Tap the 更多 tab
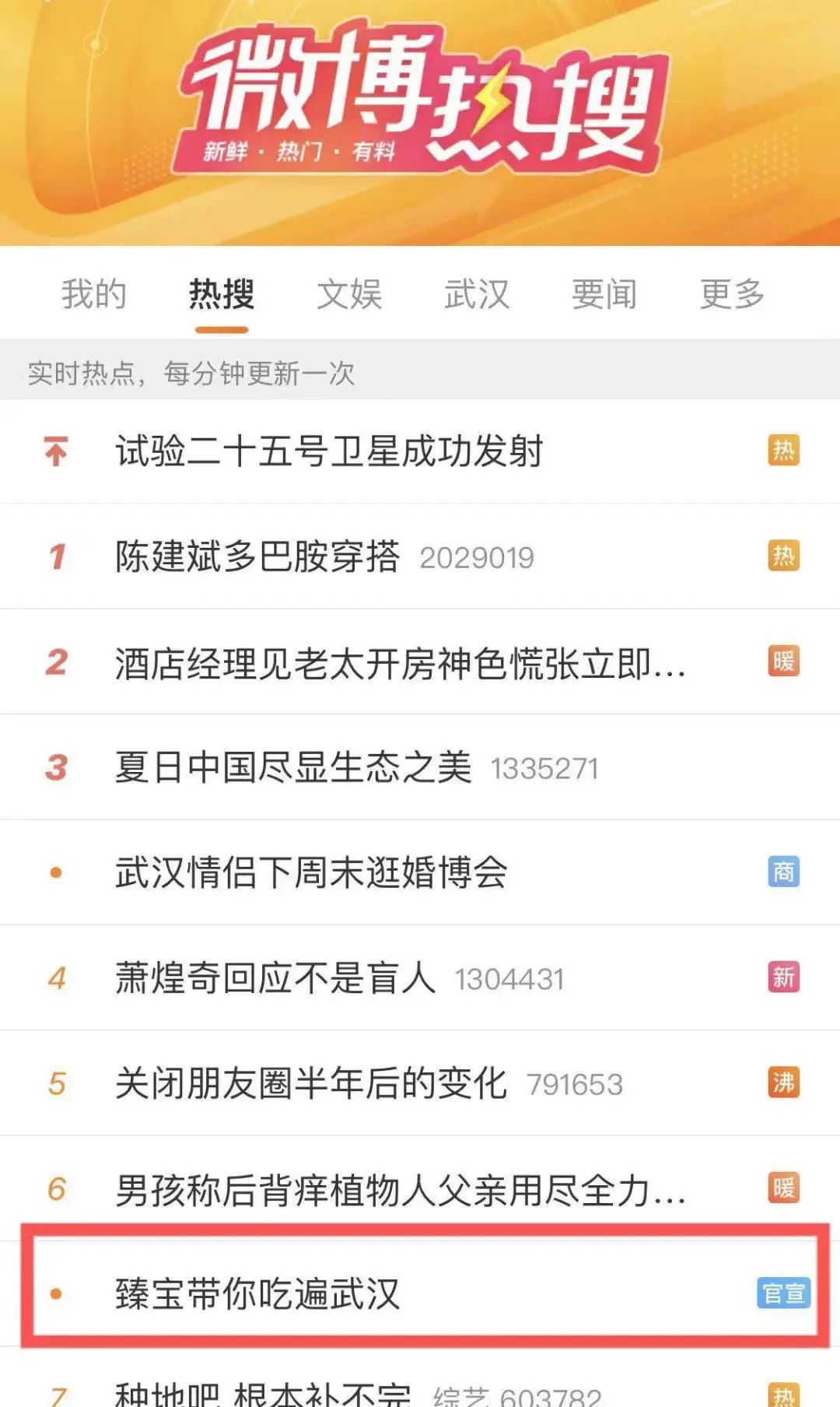Screen dimensions: 840x1407 pos(732,294)
